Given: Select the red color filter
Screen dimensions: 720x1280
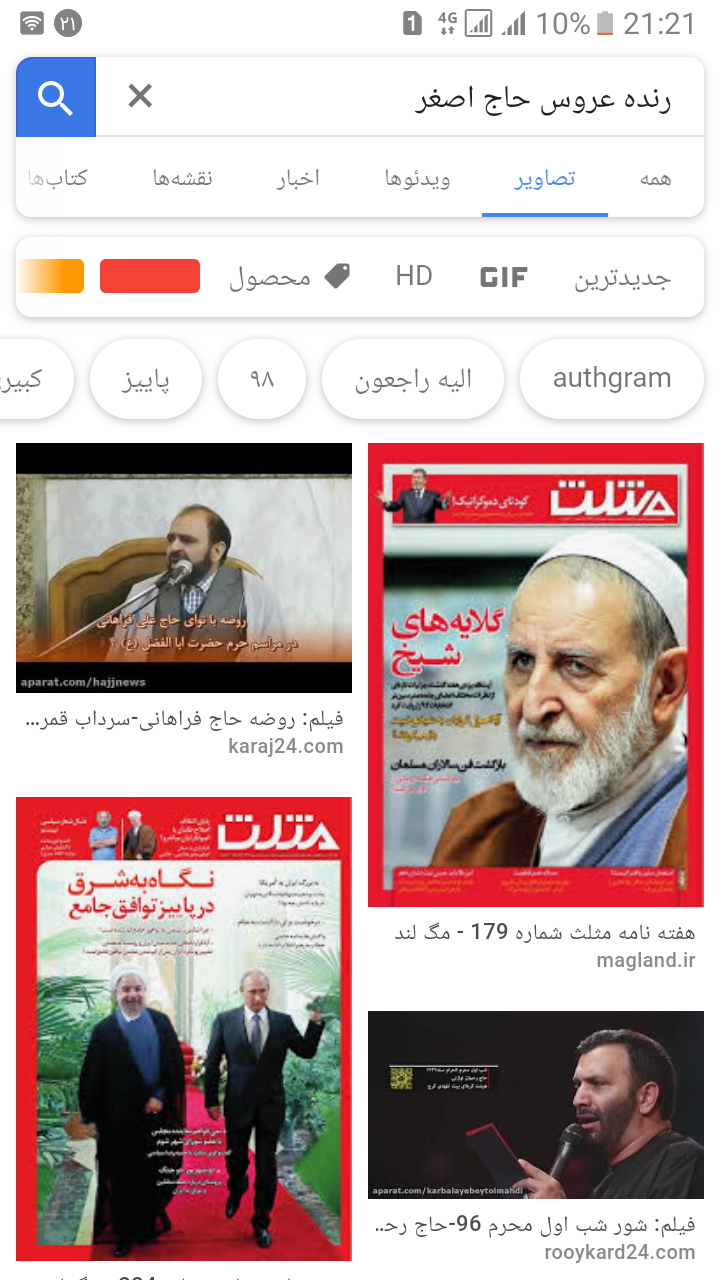Looking at the screenshot, I should (150, 276).
